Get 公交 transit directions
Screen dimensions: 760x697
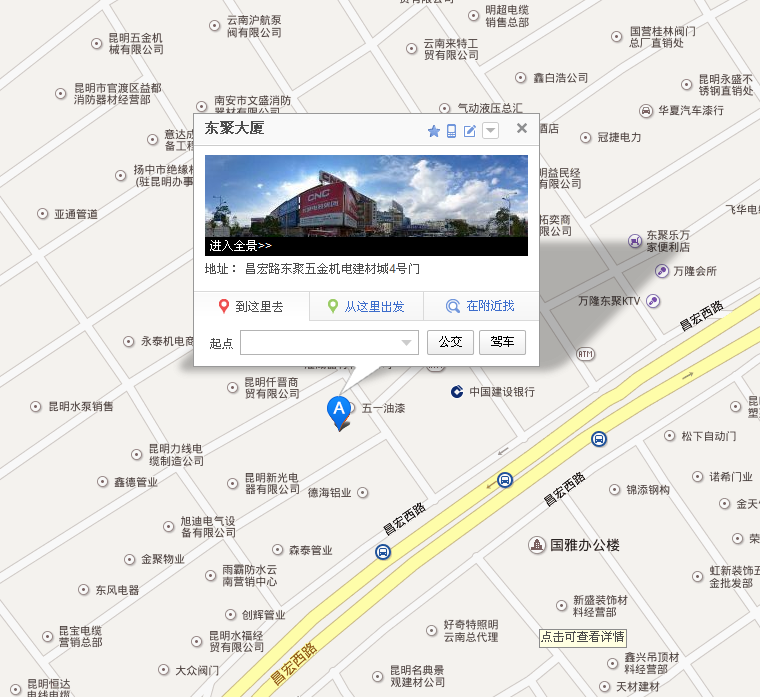click(x=450, y=342)
